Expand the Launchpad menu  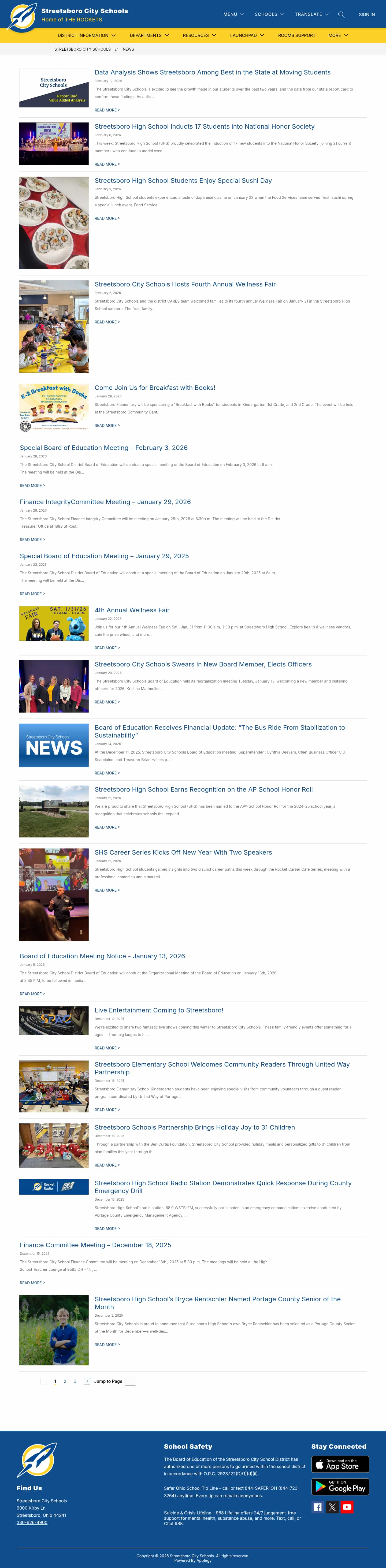tap(247, 35)
